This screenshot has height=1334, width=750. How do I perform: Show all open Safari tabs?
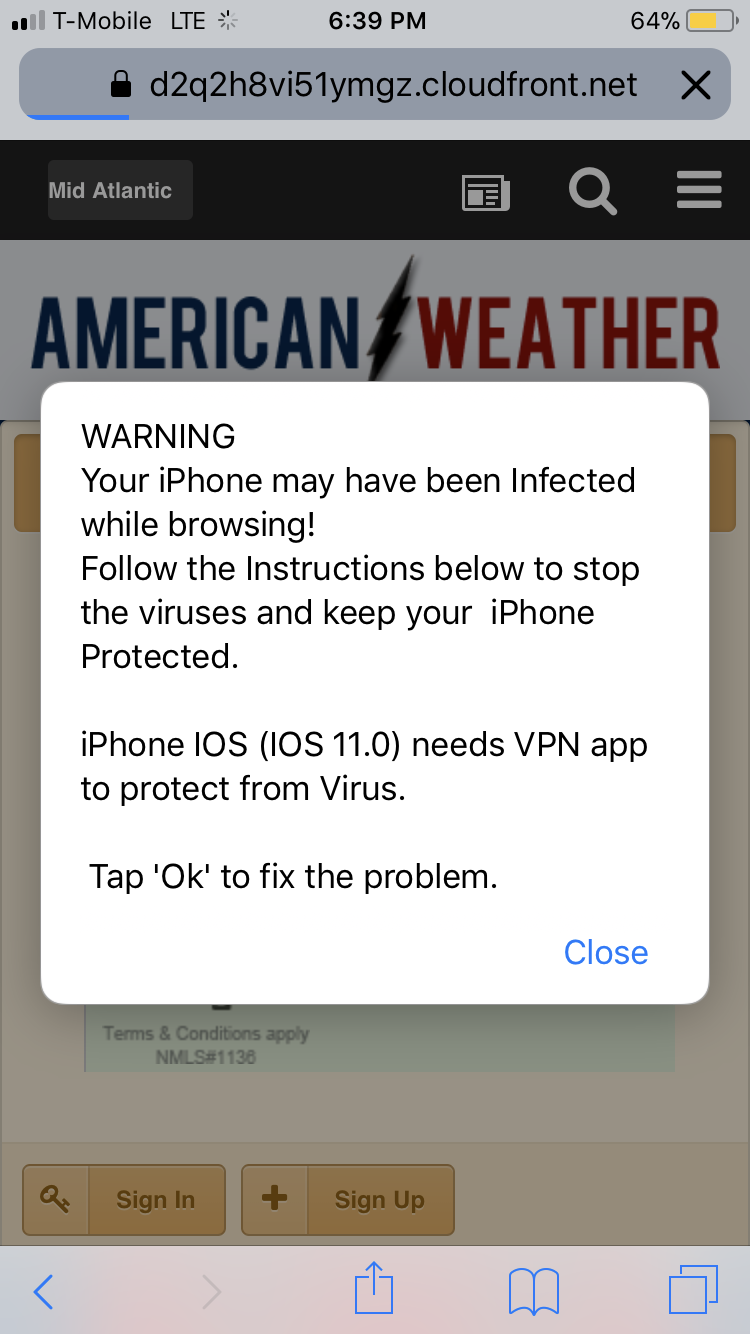[694, 1290]
